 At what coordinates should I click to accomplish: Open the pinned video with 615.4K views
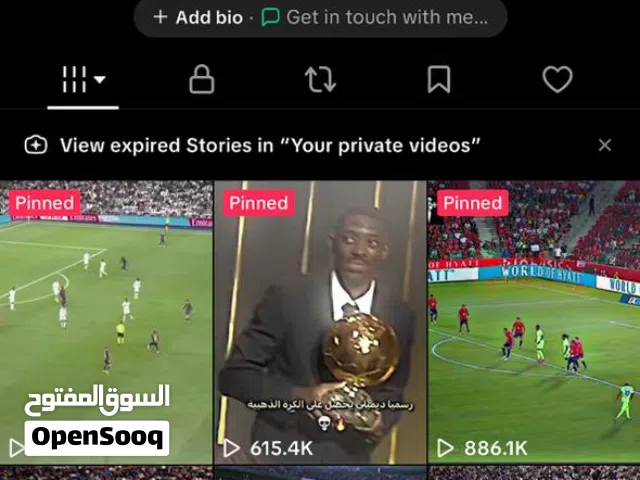[x=320, y=320]
